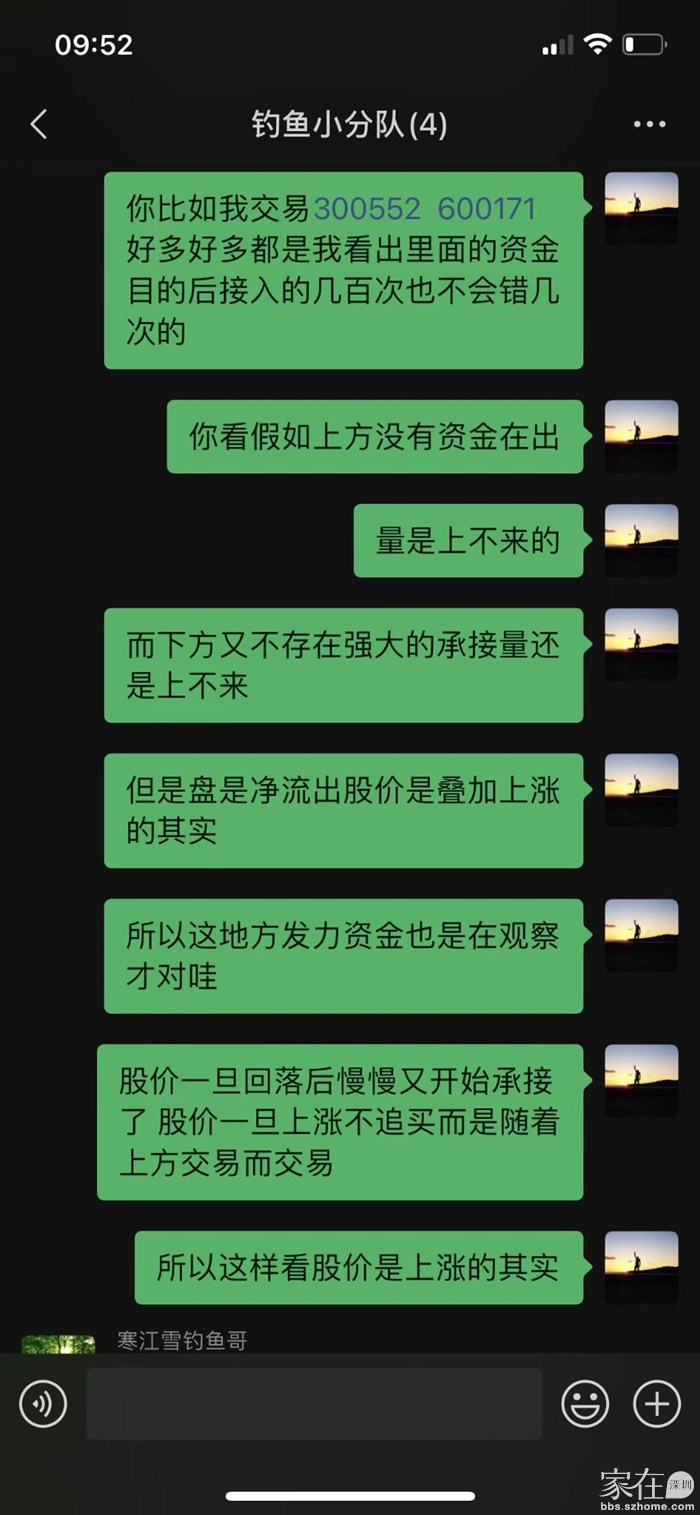Open the stock code link 600171
The width and height of the screenshot is (700, 1515).
coord(487,209)
